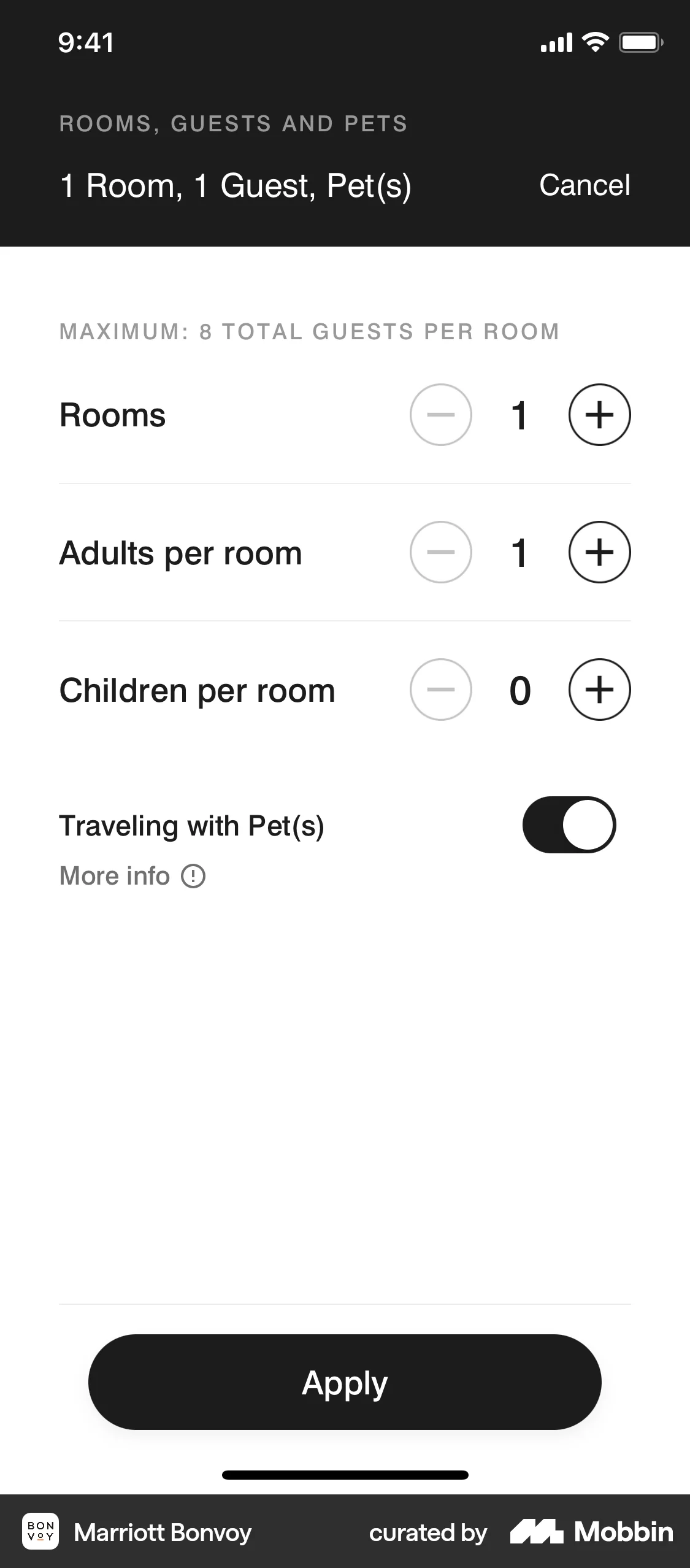
Task: Tap the status bar clock
Action: [x=85, y=42]
